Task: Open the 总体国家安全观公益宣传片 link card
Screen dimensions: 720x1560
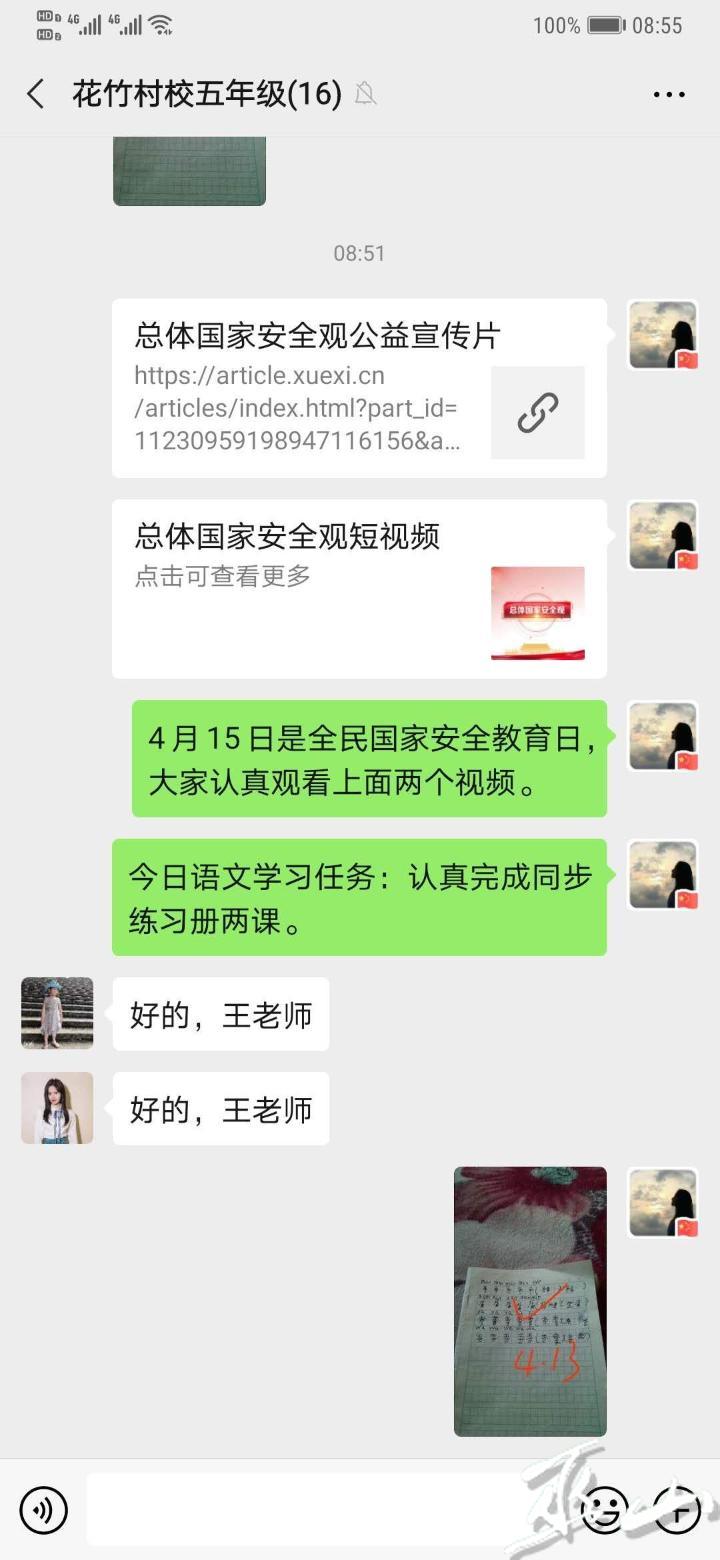Action: [x=359, y=388]
